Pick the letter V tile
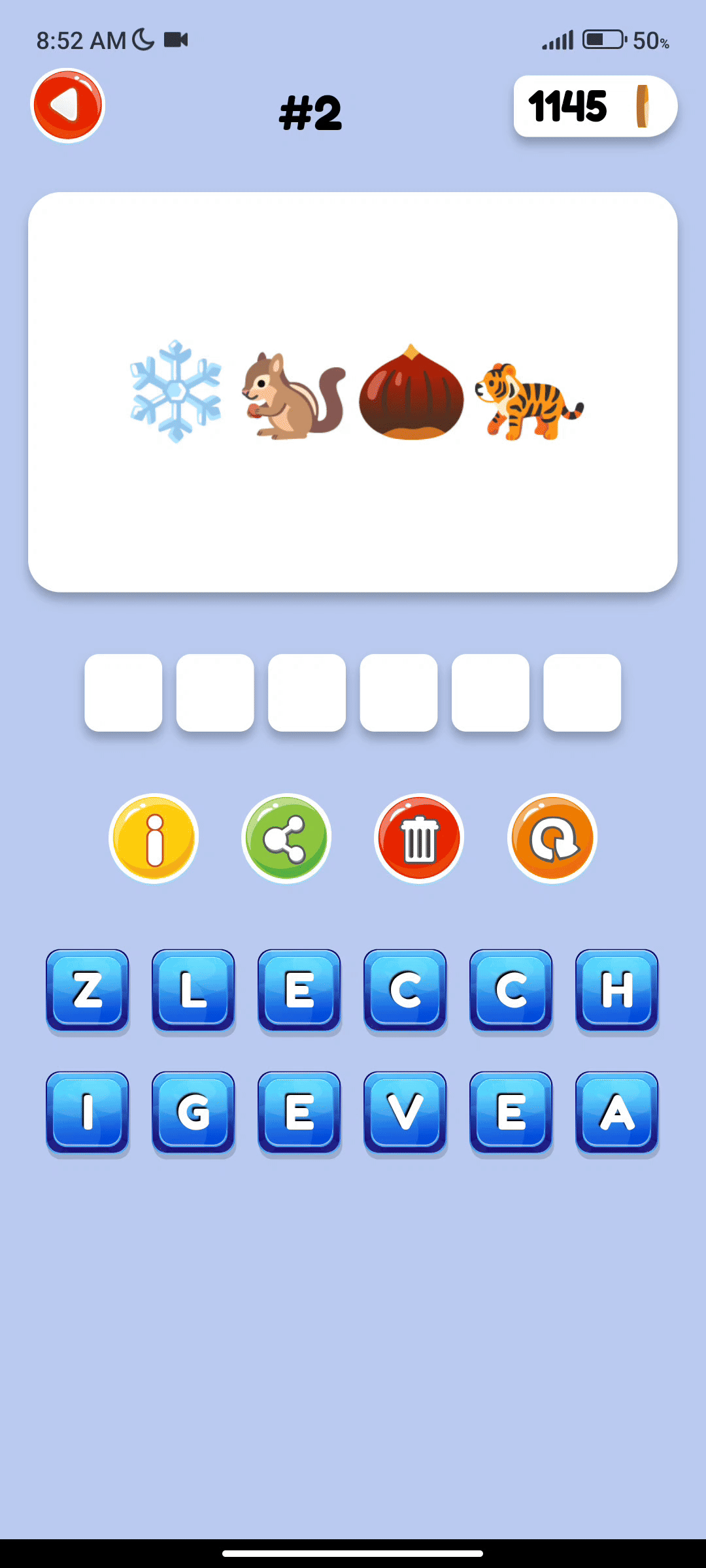Image resolution: width=706 pixels, height=1568 pixels. pyautogui.click(x=405, y=1113)
